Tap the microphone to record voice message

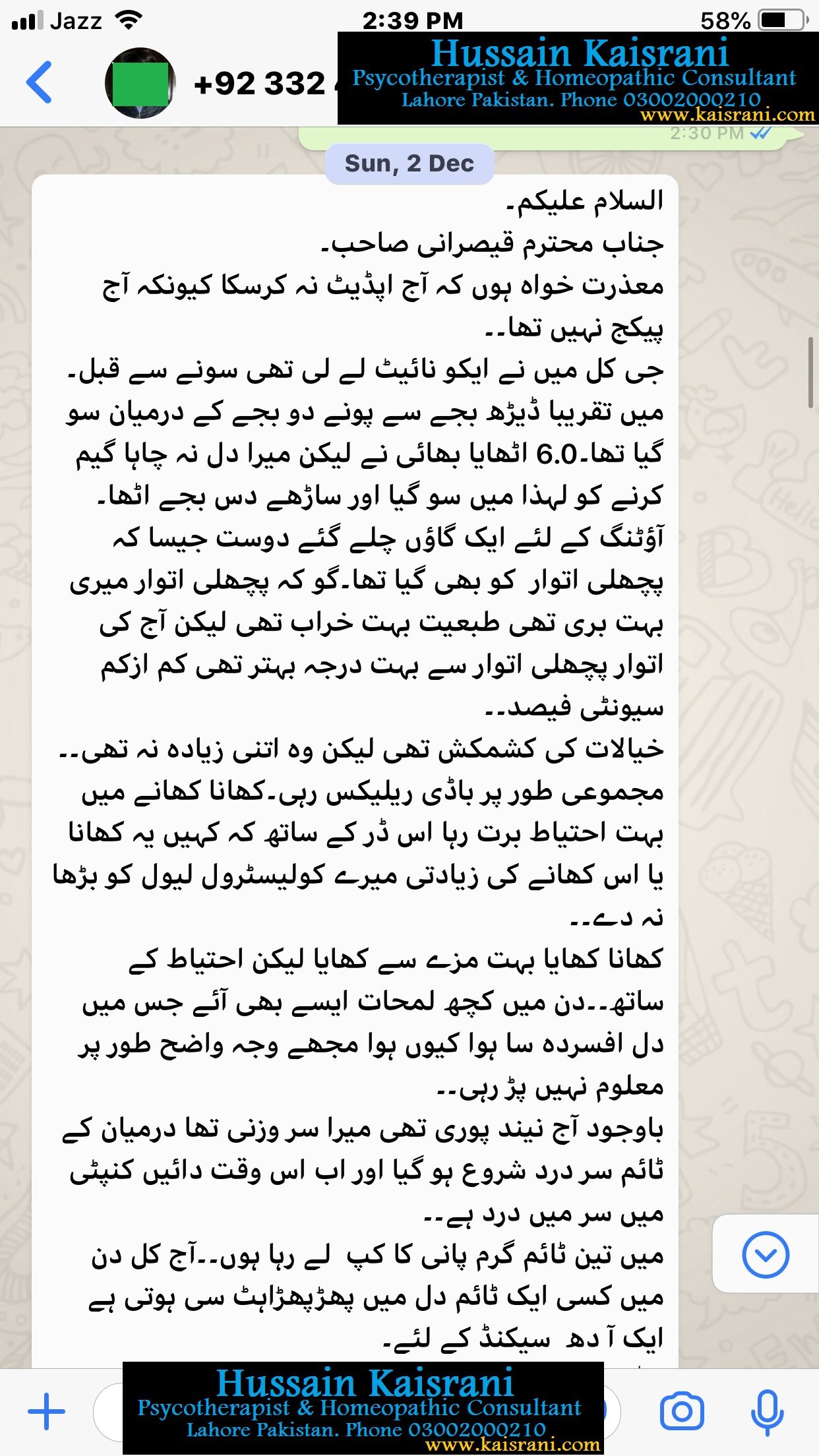[767, 1412]
